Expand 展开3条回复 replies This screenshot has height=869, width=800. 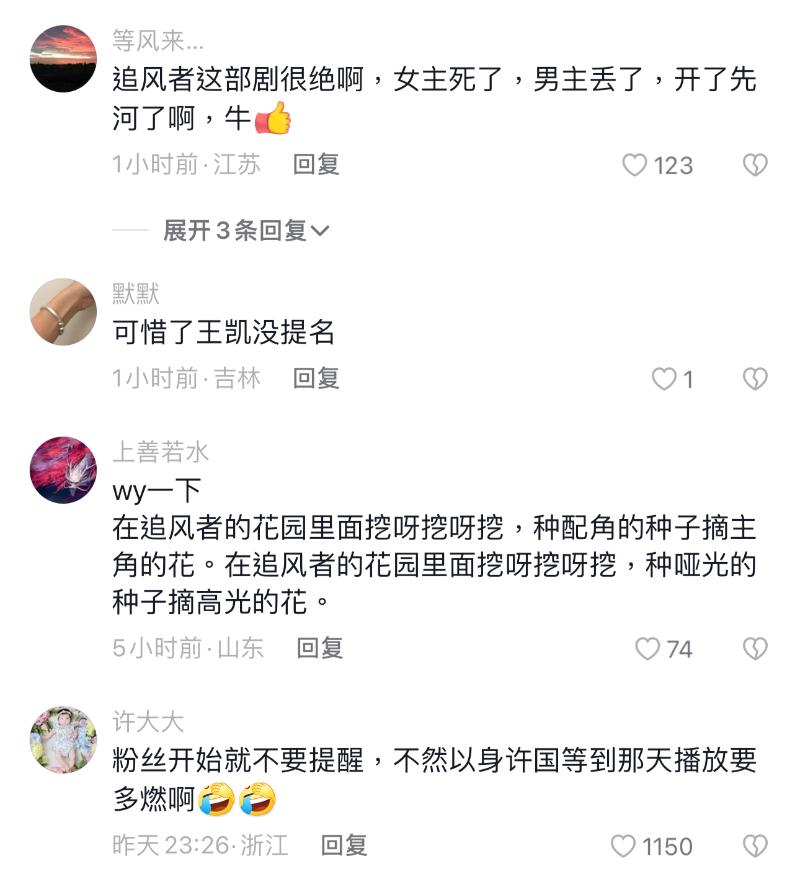pos(246,231)
